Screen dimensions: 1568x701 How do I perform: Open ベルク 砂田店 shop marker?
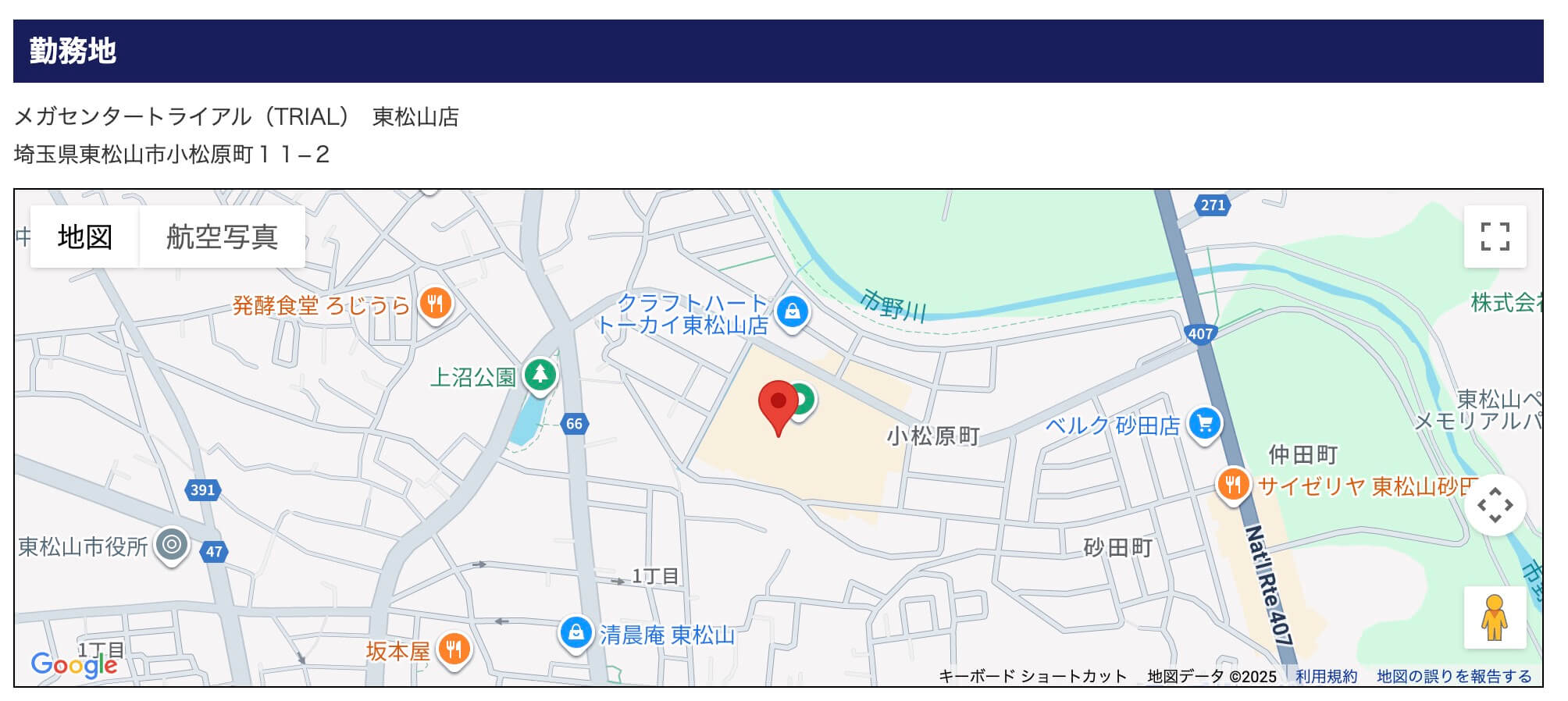[x=1204, y=424]
